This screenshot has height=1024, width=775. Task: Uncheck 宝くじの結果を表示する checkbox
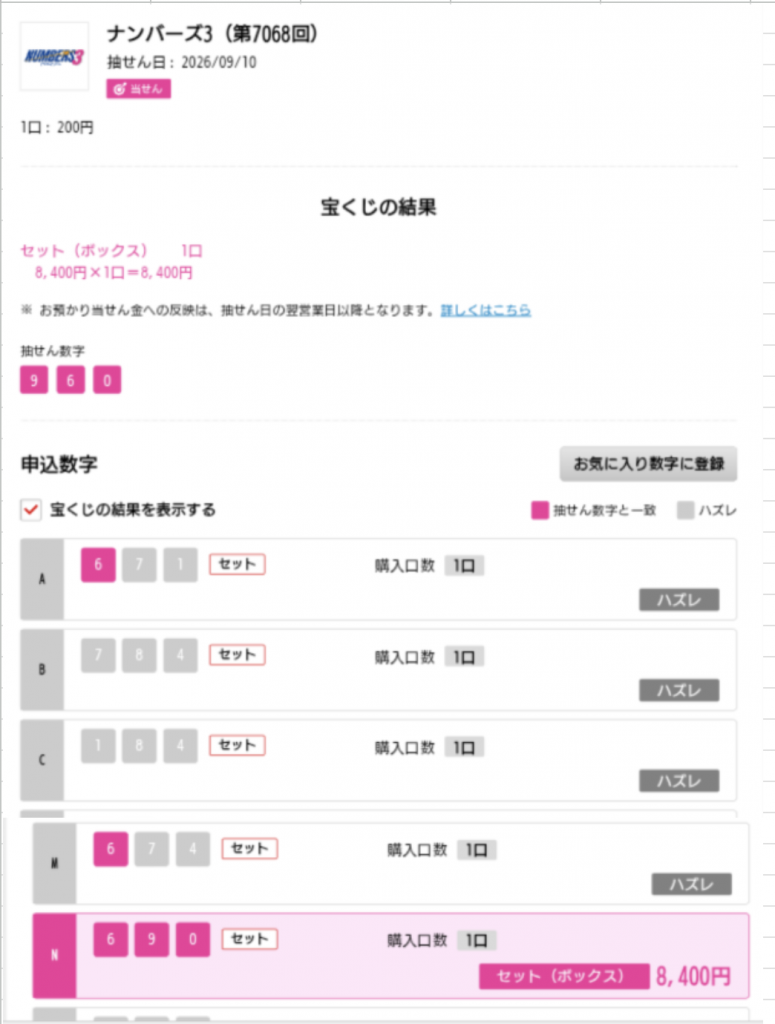pos(31,509)
